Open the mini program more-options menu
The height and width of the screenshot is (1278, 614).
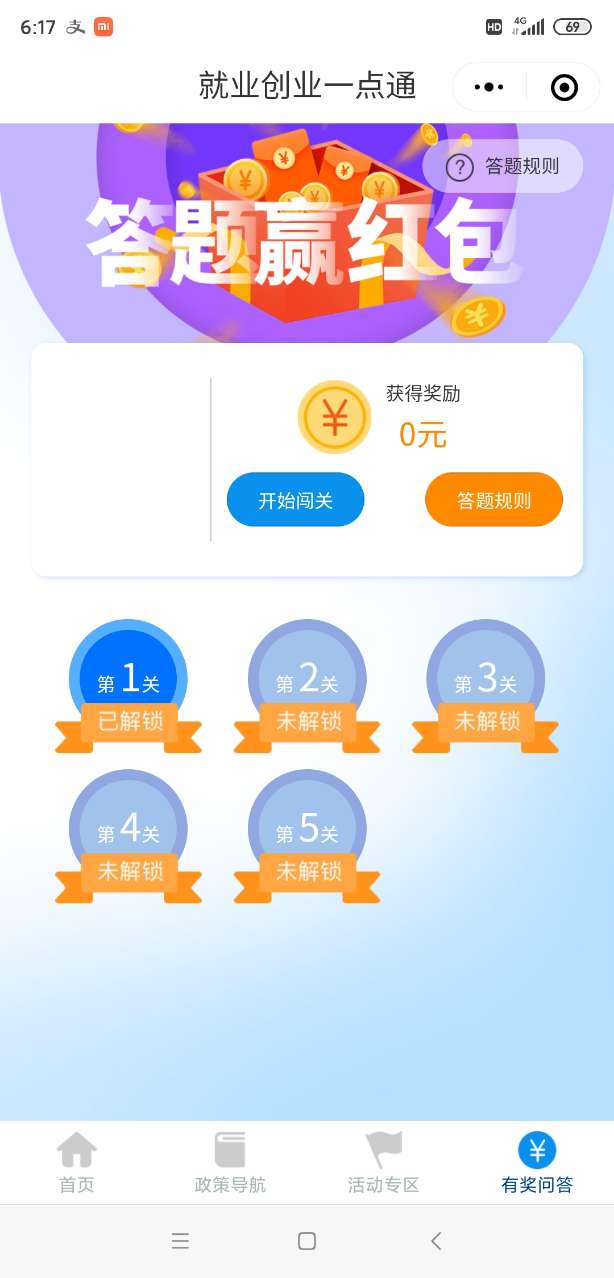pyautogui.click(x=489, y=88)
